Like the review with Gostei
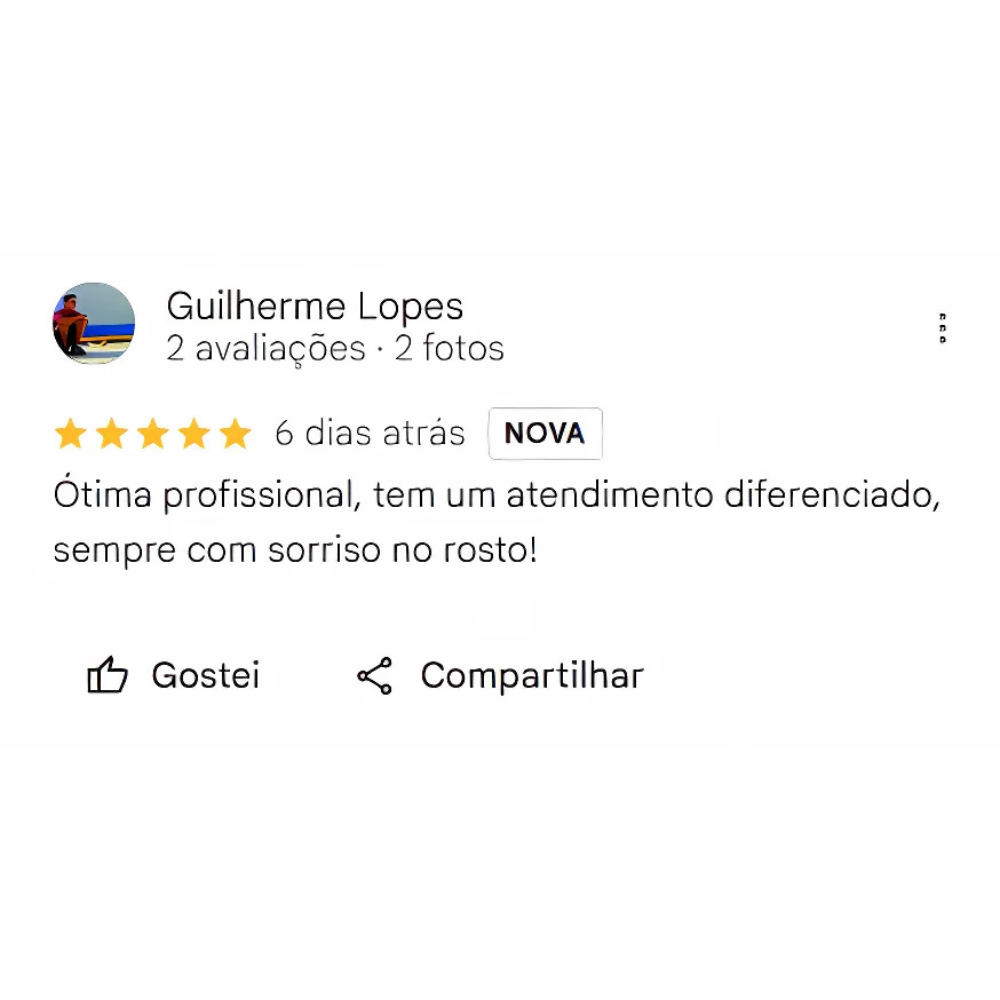Viewport: 1000px width, 1000px height. click(174, 676)
